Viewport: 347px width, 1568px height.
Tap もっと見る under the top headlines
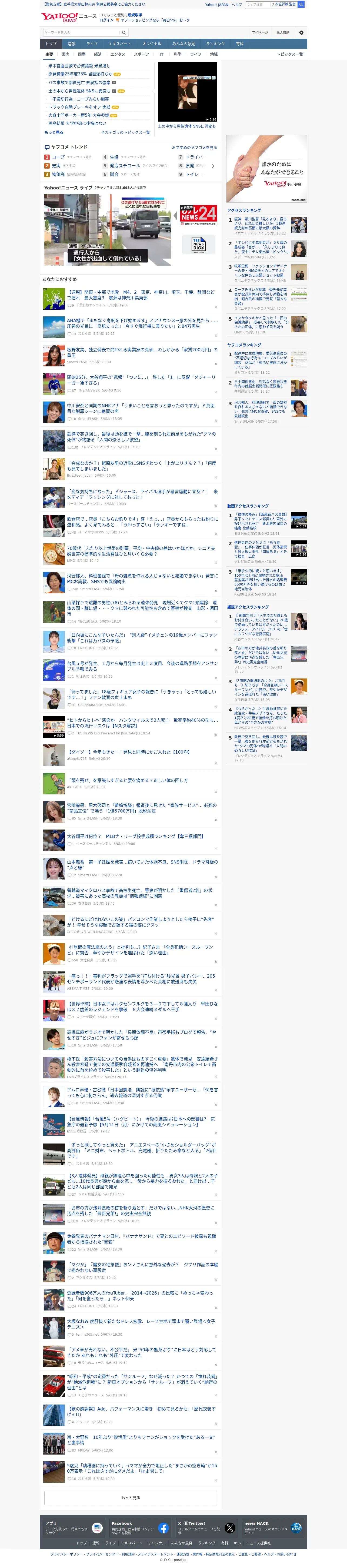(54, 132)
